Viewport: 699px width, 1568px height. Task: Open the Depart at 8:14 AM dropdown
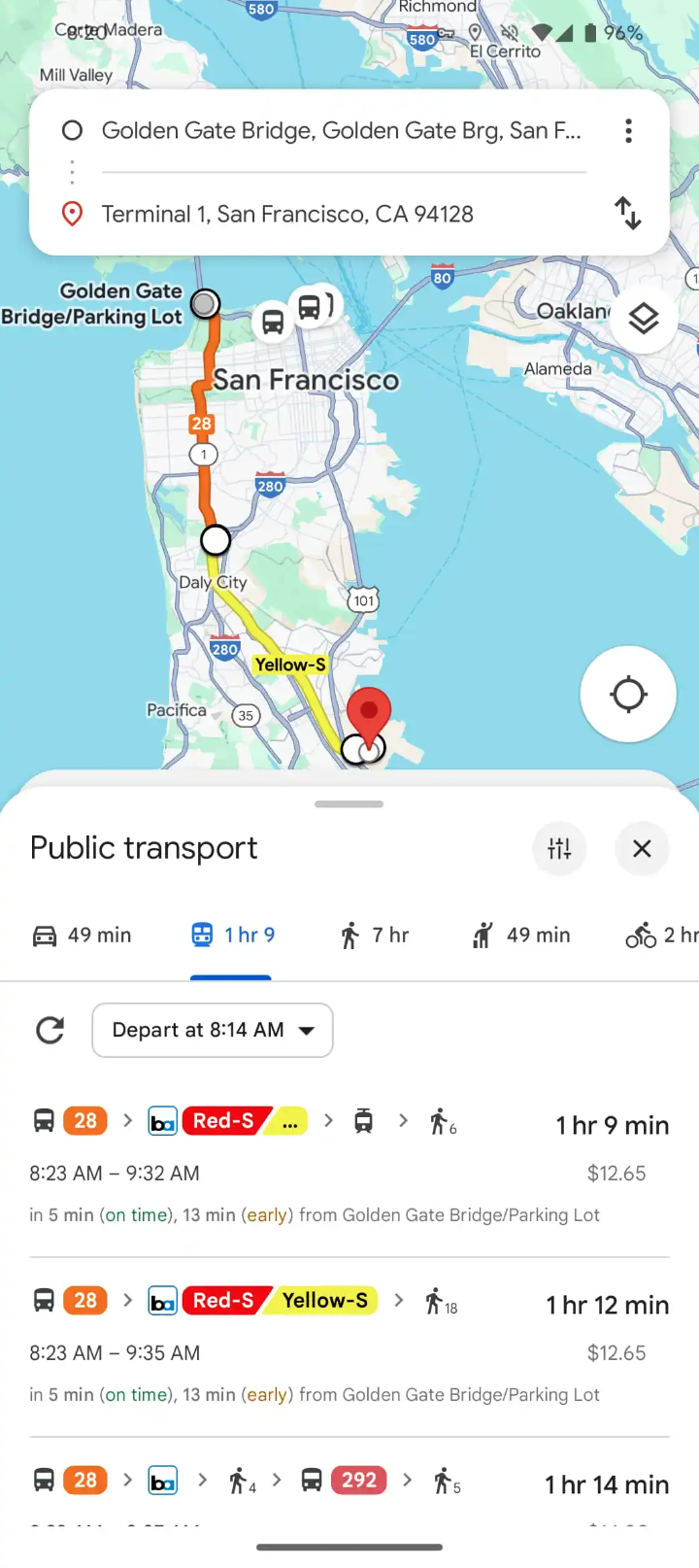[213, 1030]
